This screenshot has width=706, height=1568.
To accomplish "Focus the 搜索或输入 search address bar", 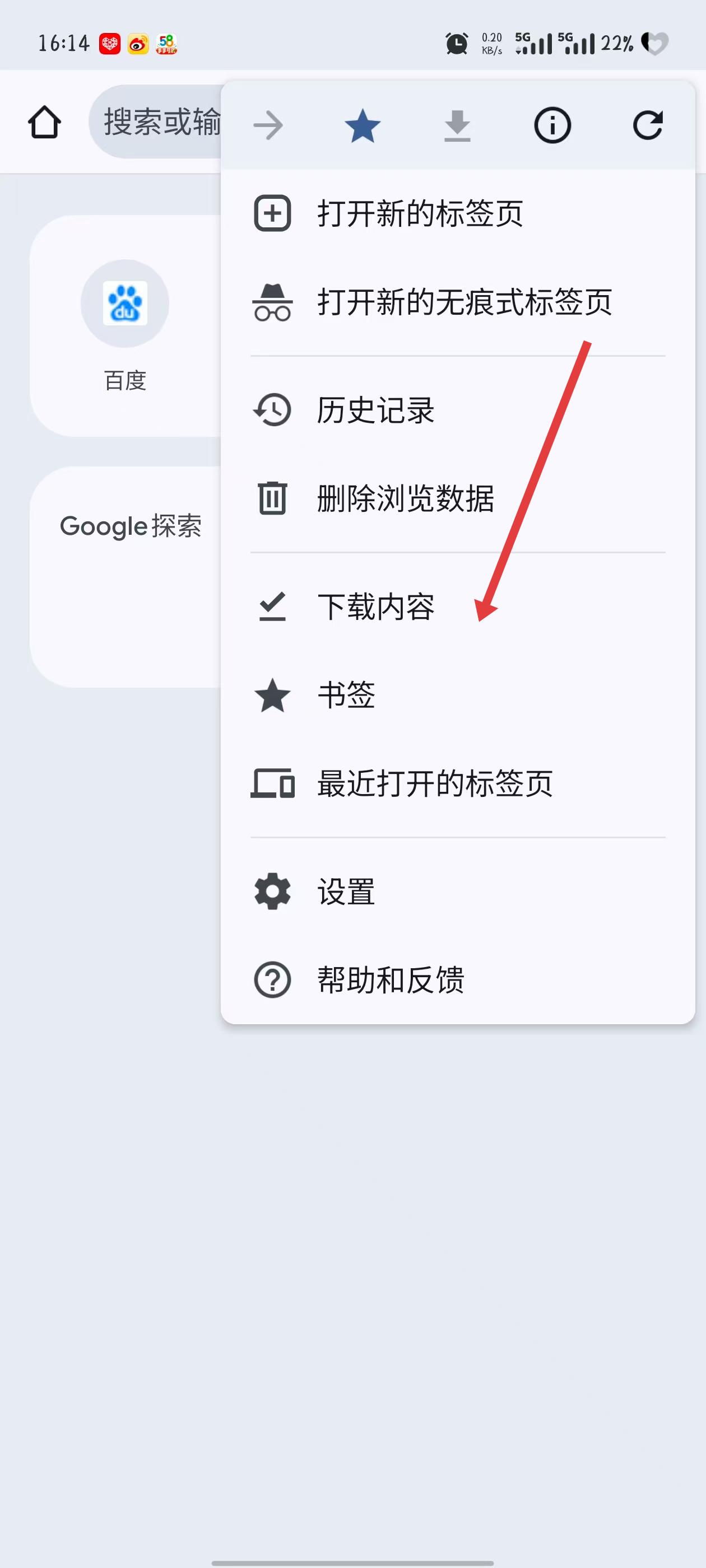I will [x=159, y=122].
